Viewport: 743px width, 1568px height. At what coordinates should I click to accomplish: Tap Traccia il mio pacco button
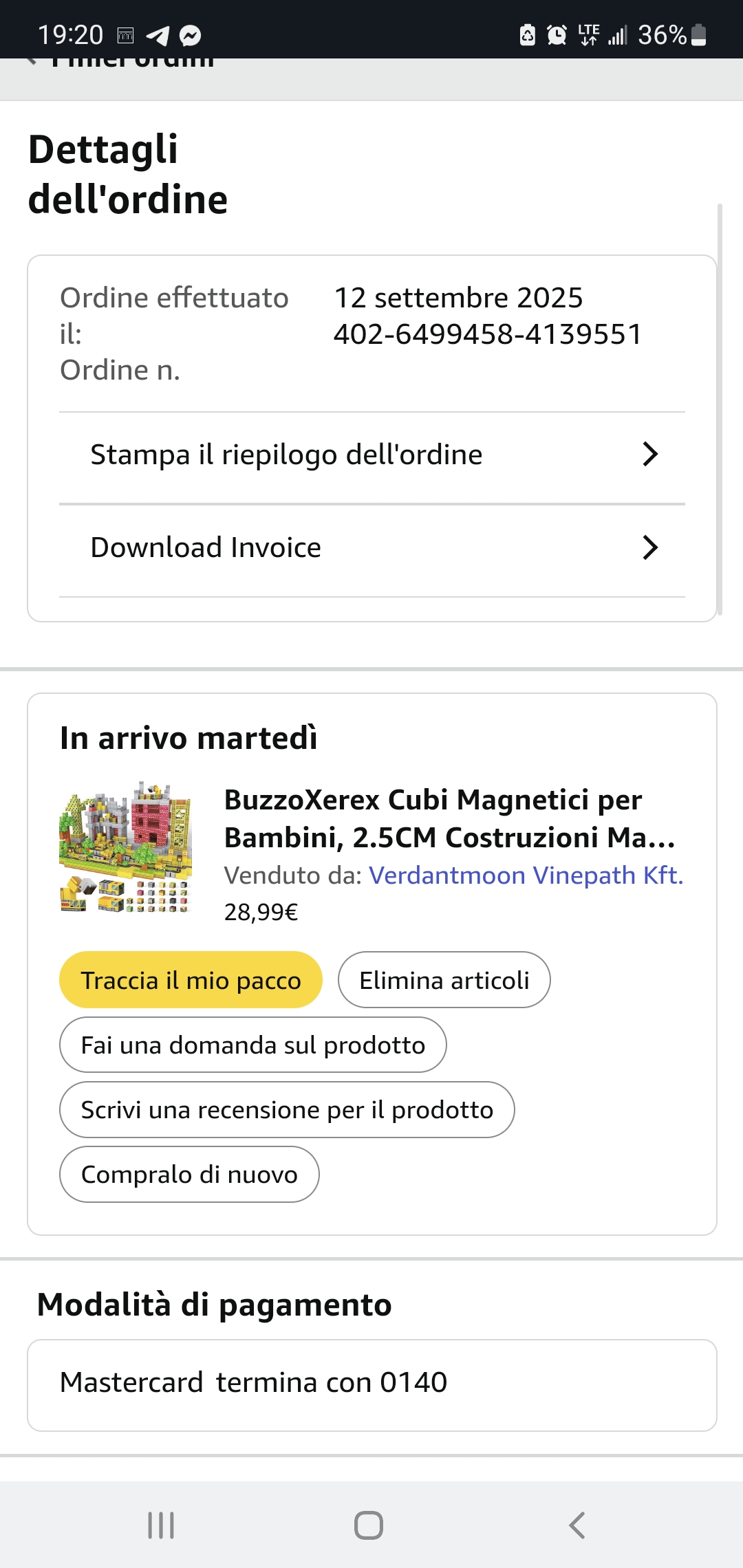point(191,980)
